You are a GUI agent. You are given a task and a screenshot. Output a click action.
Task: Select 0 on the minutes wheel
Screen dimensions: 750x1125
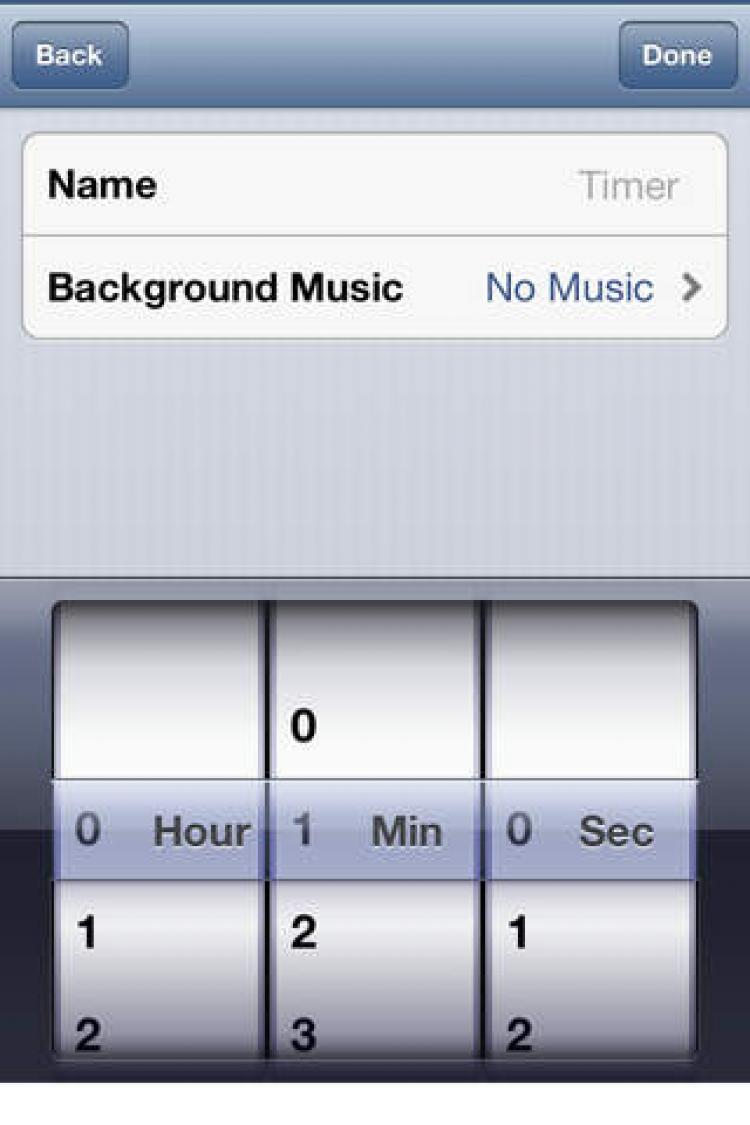coord(304,727)
